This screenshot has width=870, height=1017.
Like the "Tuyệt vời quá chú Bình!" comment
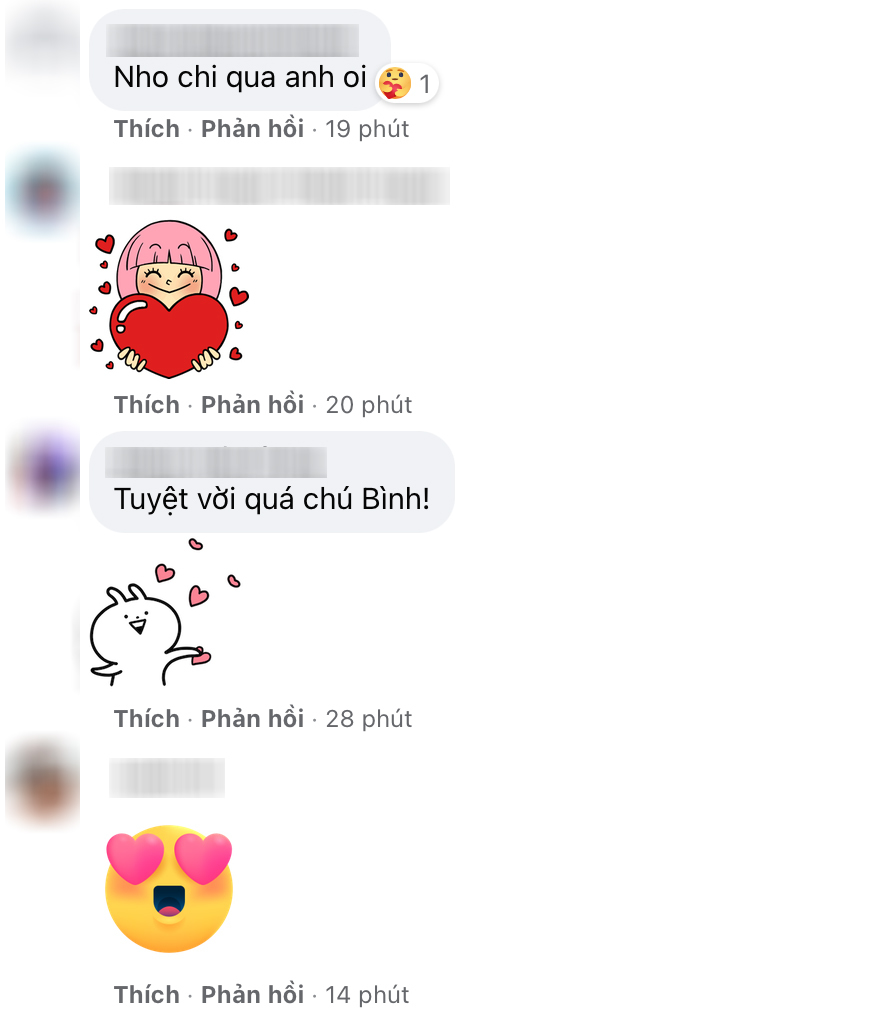pyautogui.click(x=146, y=719)
